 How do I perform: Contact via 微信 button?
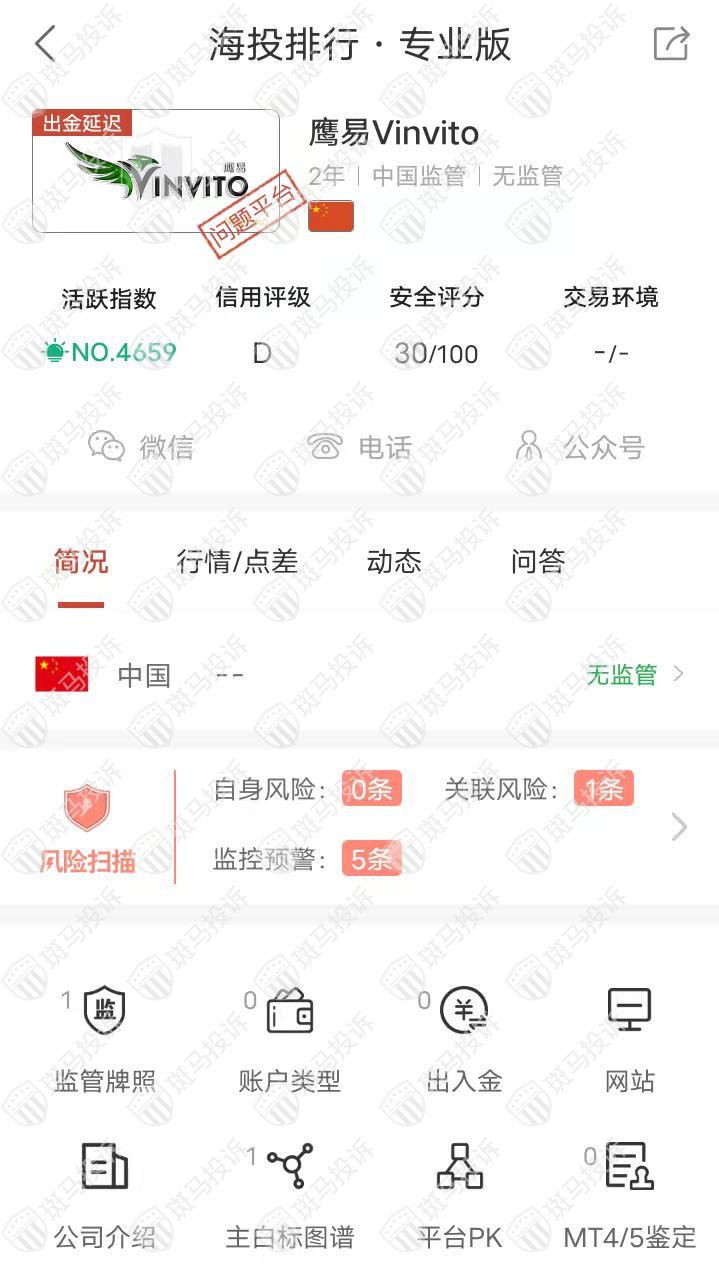pyautogui.click(x=141, y=446)
